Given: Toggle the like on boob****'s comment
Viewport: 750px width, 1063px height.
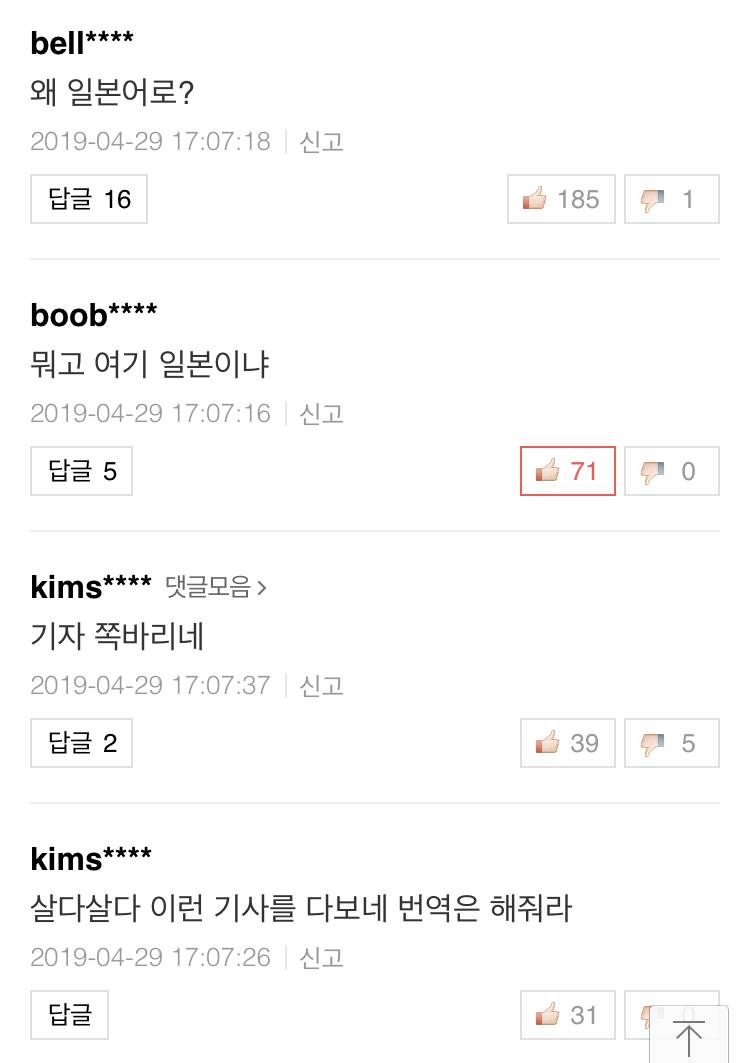Looking at the screenshot, I should point(567,471).
